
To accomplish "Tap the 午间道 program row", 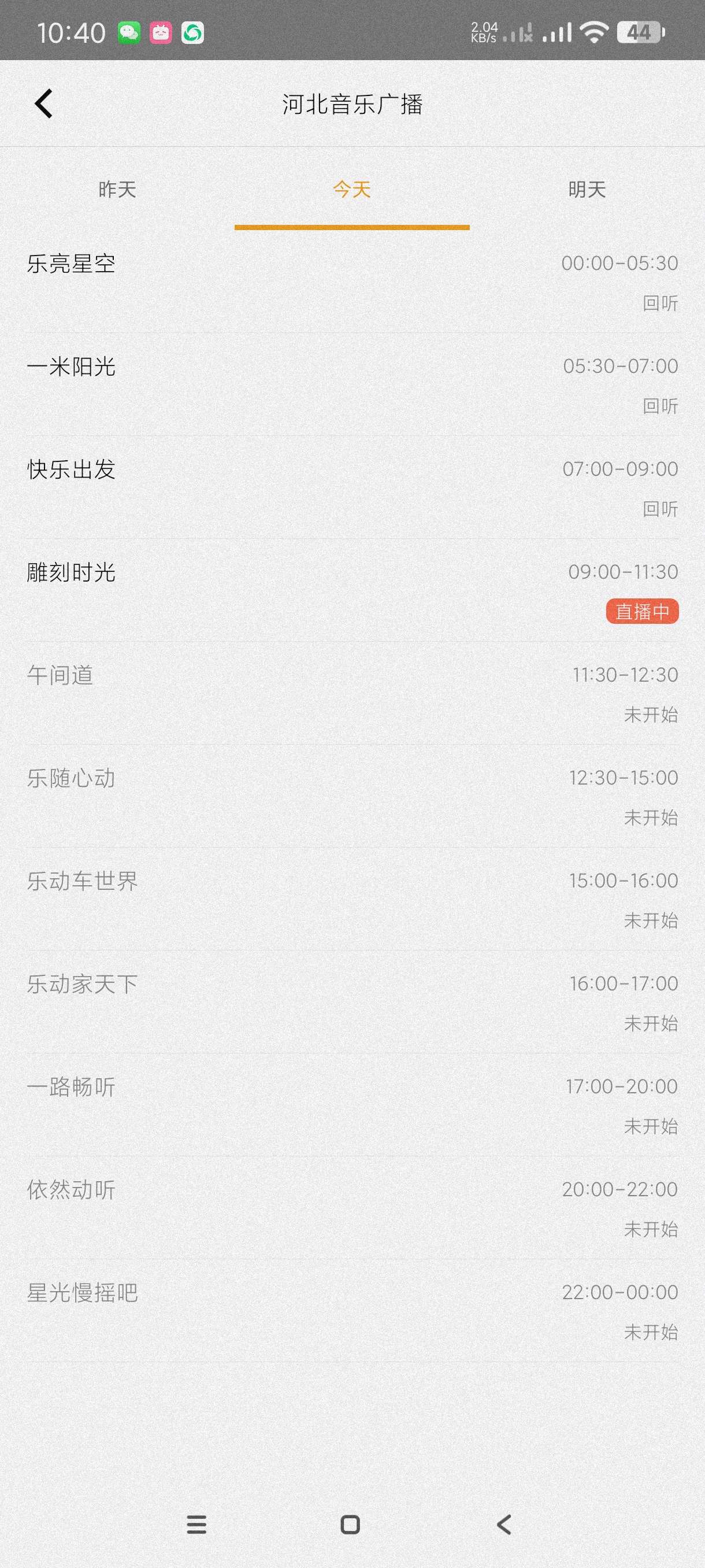I will coord(352,693).
